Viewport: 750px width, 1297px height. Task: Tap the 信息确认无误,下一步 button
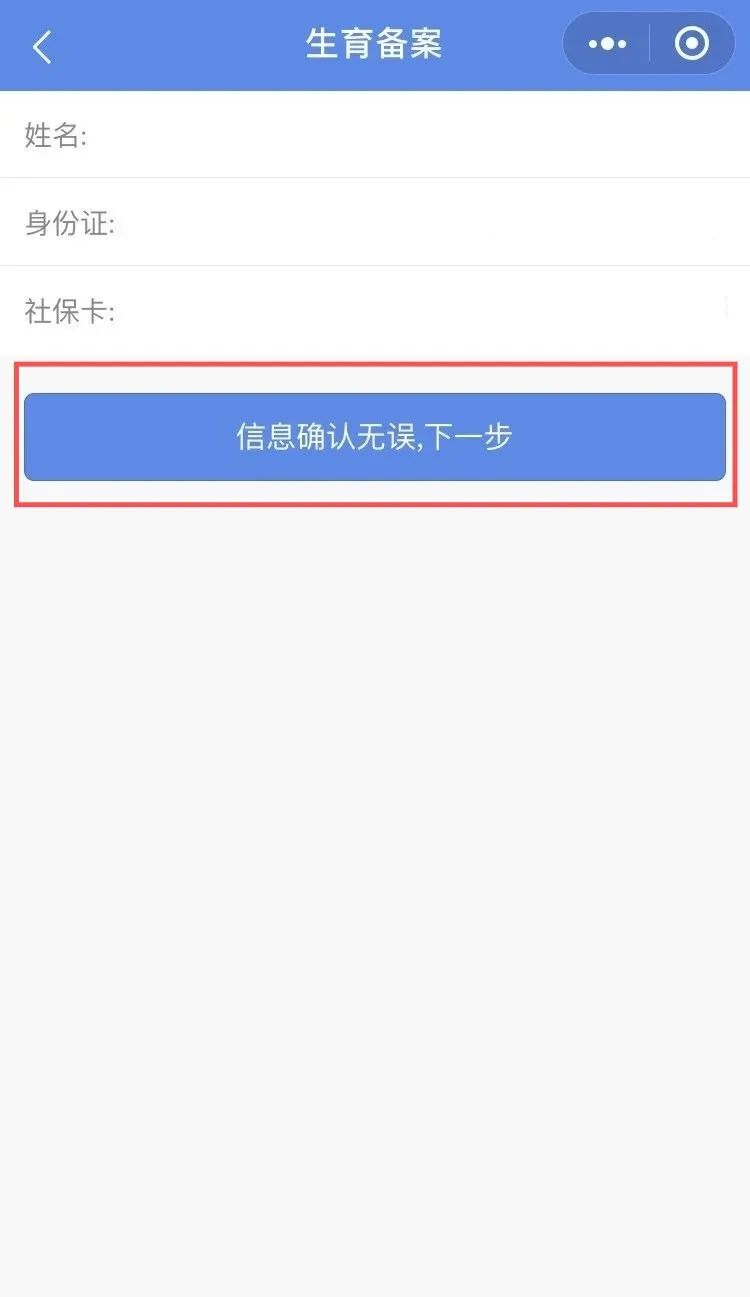(x=375, y=437)
